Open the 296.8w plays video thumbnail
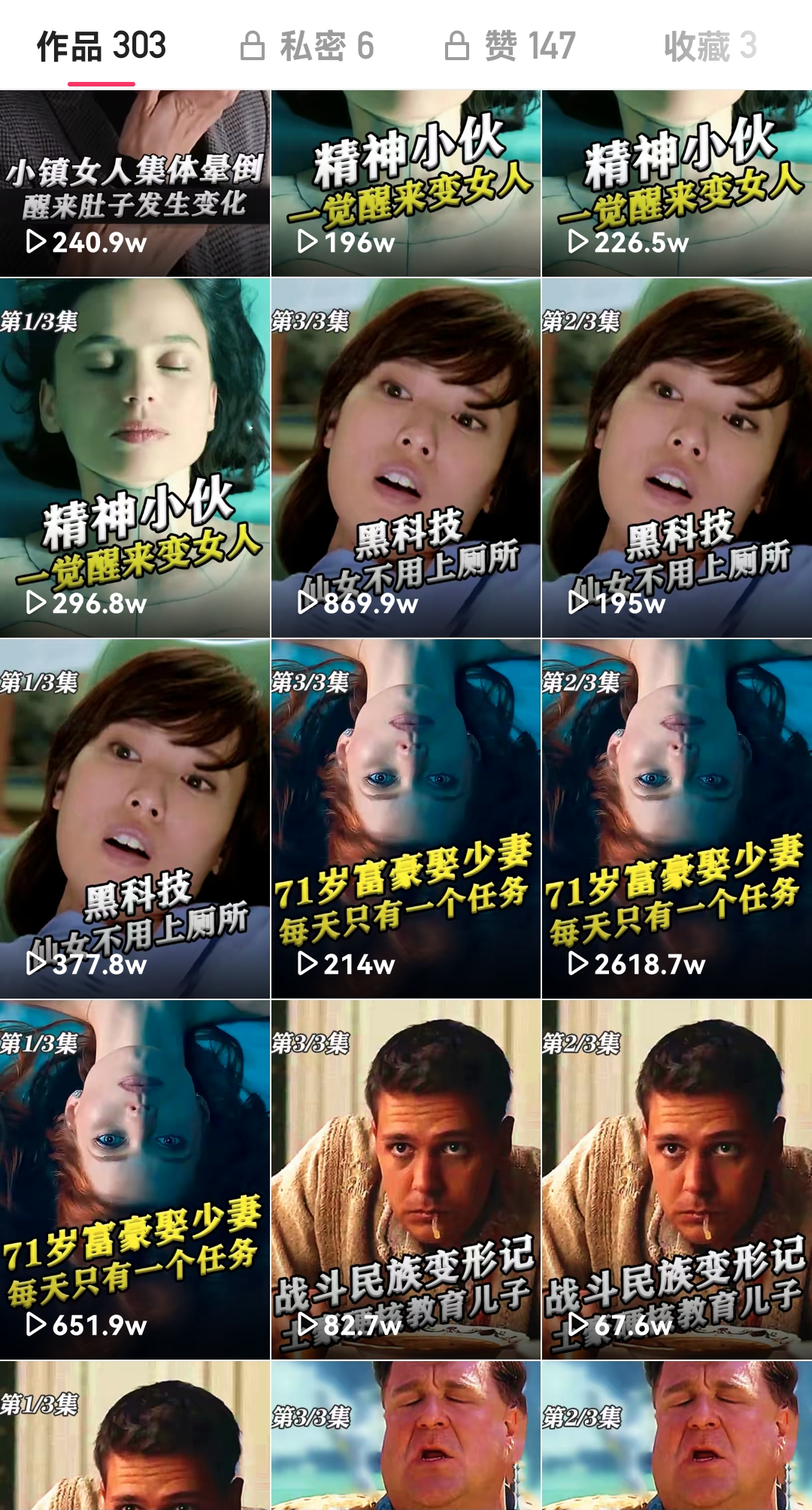 click(x=135, y=457)
